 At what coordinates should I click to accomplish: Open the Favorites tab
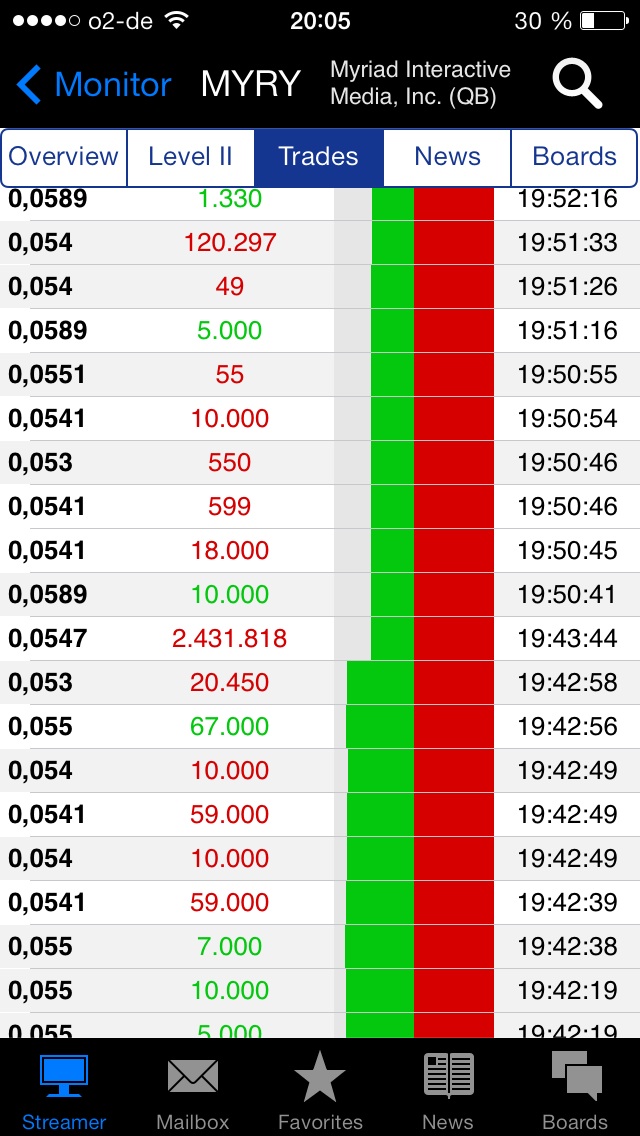point(320,1090)
